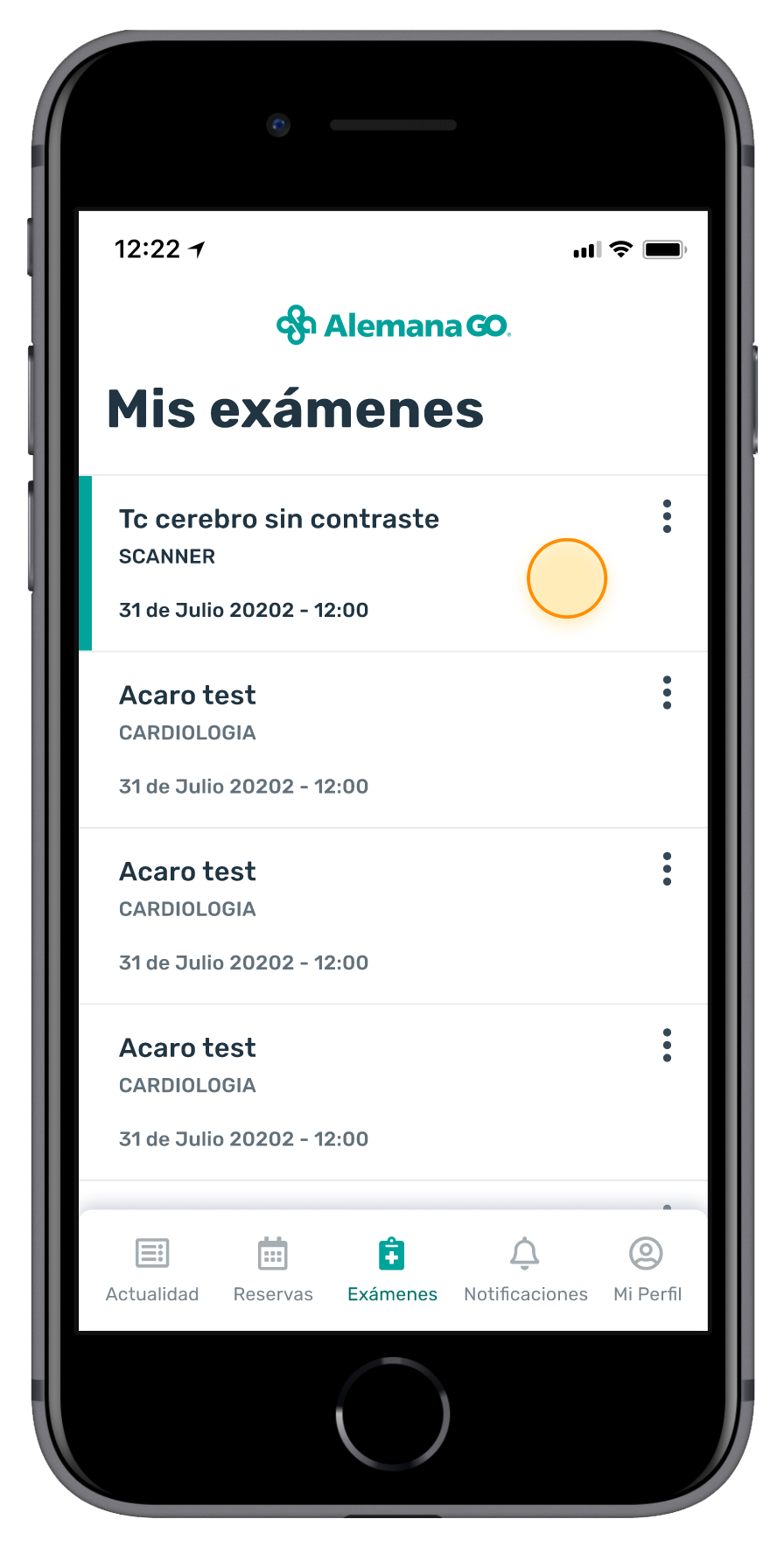Switch to the Actualidad tab
This screenshot has height=1554, width=784.
point(152,1270)
